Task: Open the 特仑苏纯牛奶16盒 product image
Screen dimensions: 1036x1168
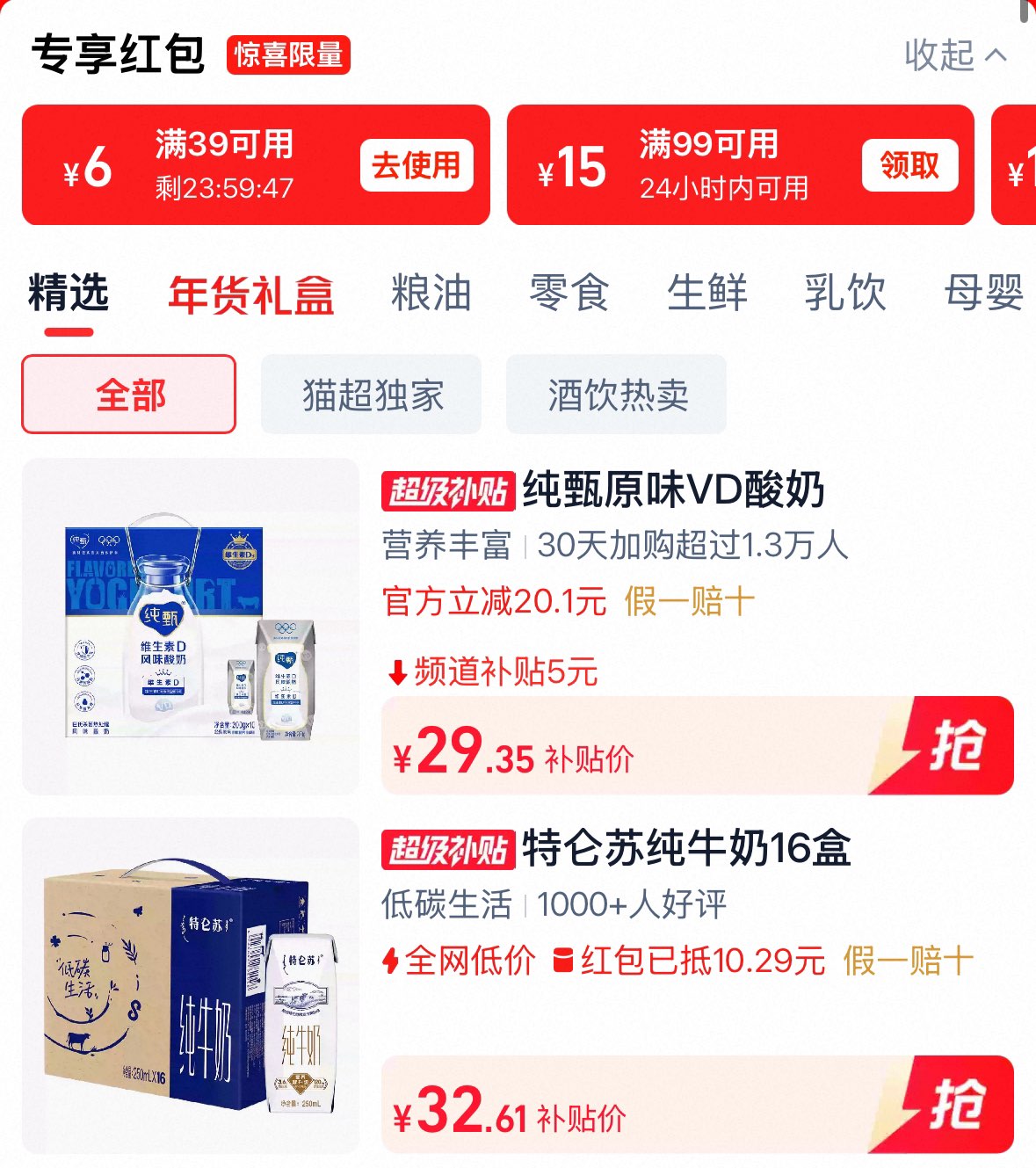Action: pos(191,986)
